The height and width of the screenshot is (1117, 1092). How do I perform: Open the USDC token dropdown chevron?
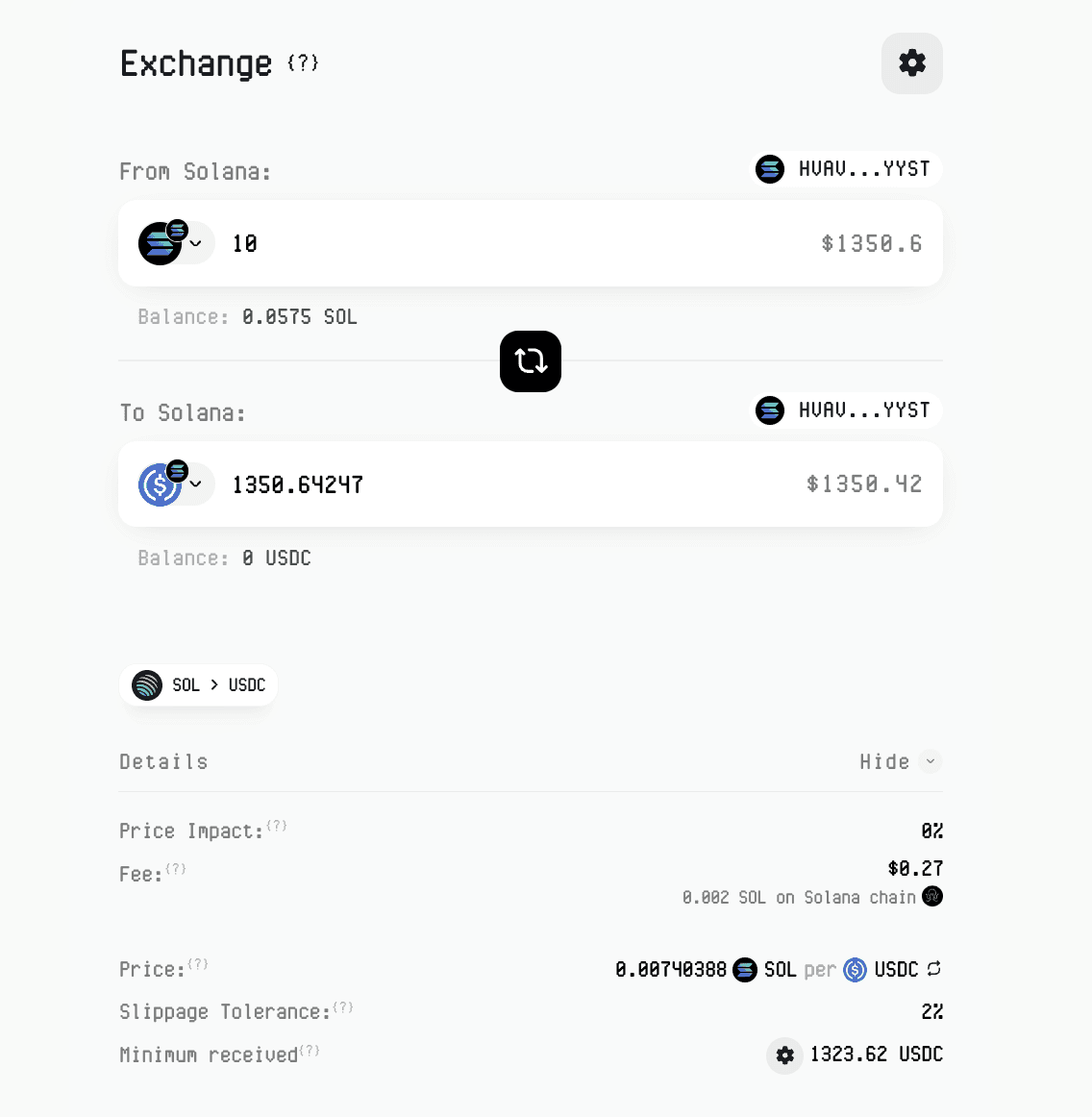(x=196, y=484)
